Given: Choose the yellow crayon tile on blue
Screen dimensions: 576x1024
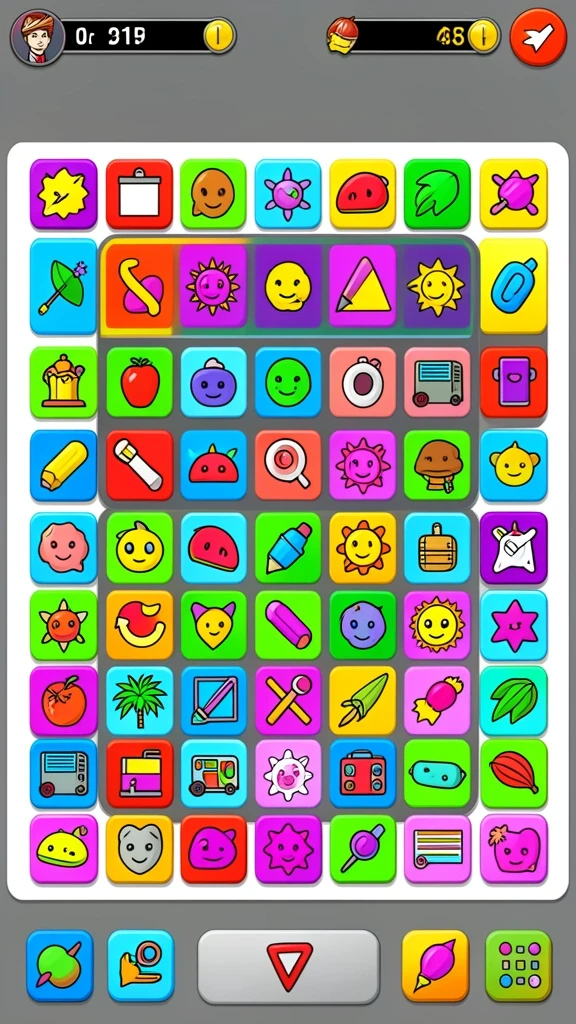Looking at the screenshot, I should (x=63, y=464).
